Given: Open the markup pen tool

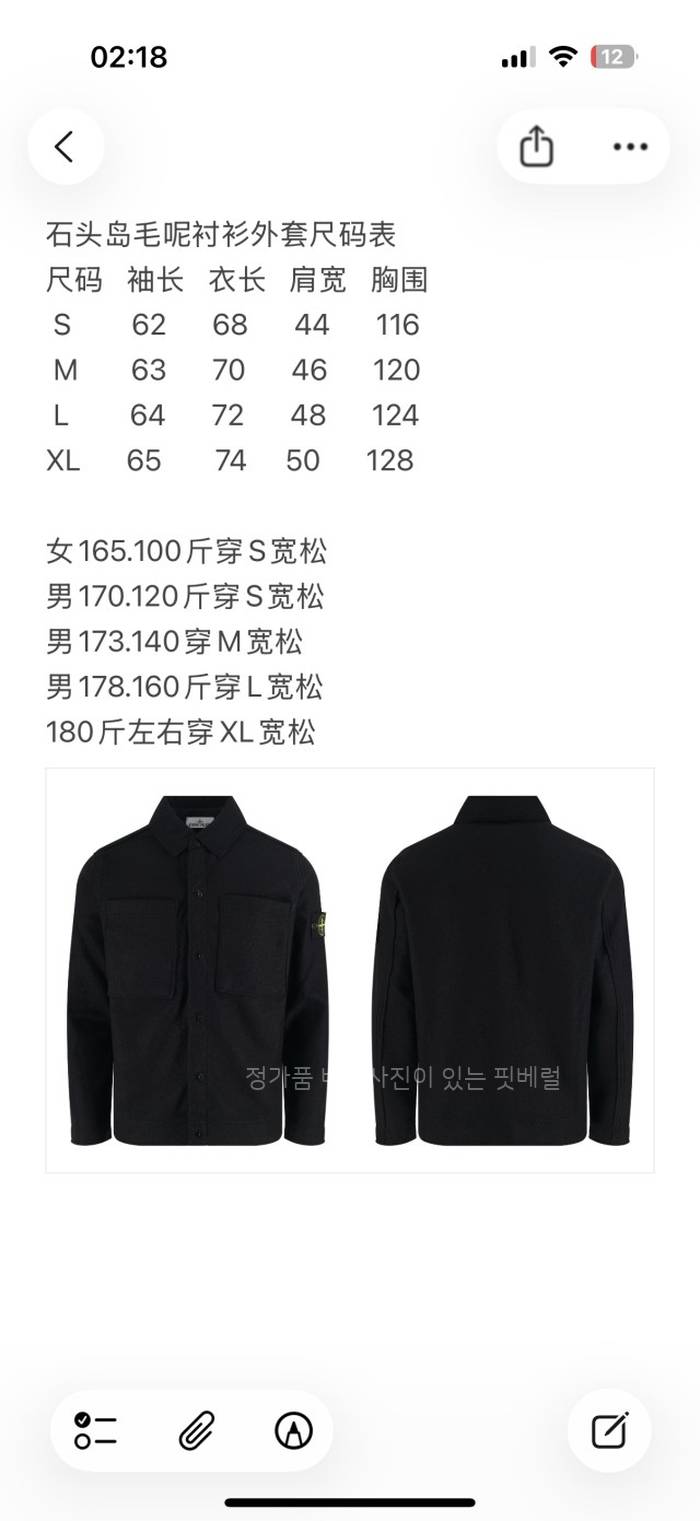Looking at the screenshot, I should [293, 1431].
